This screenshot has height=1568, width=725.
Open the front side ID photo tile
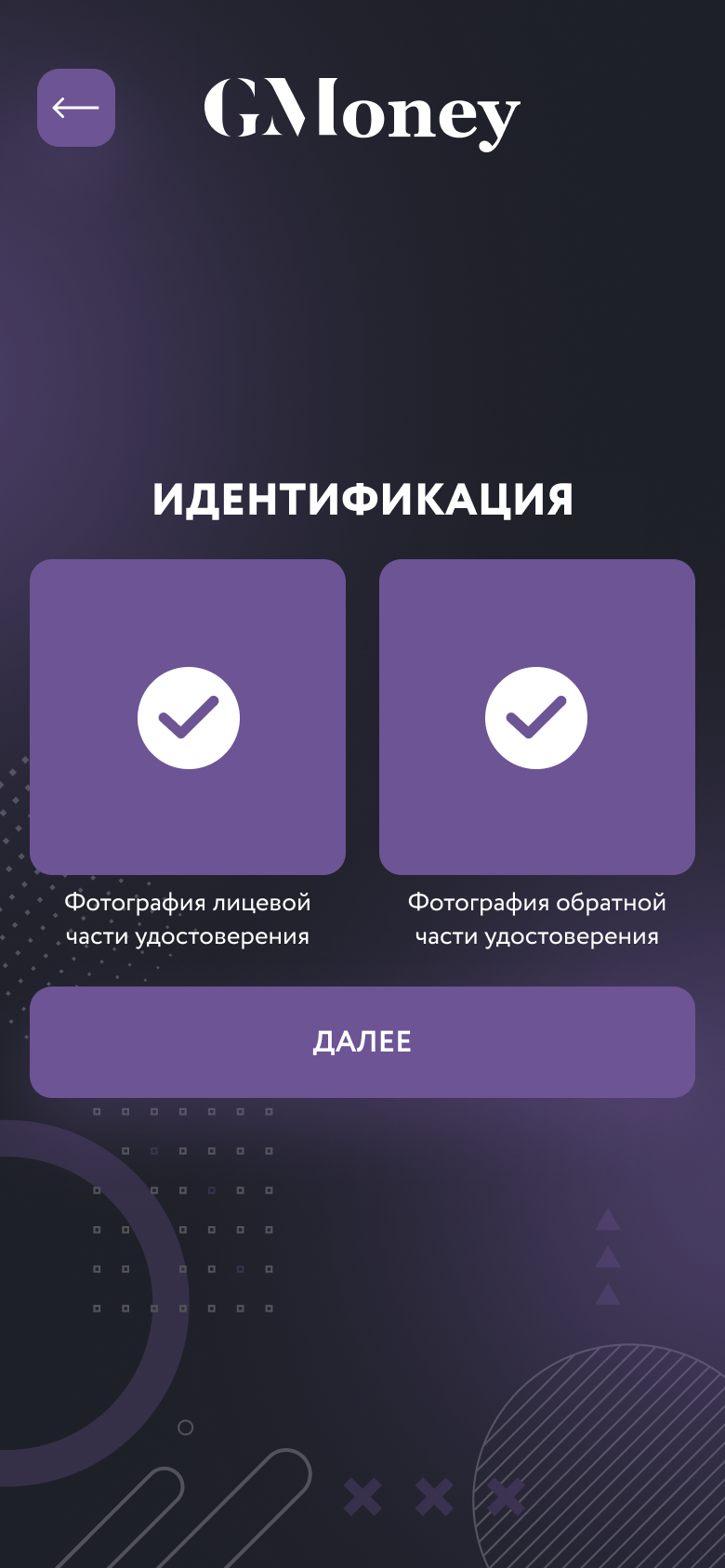pyautogui.click(x=188, y=717)
